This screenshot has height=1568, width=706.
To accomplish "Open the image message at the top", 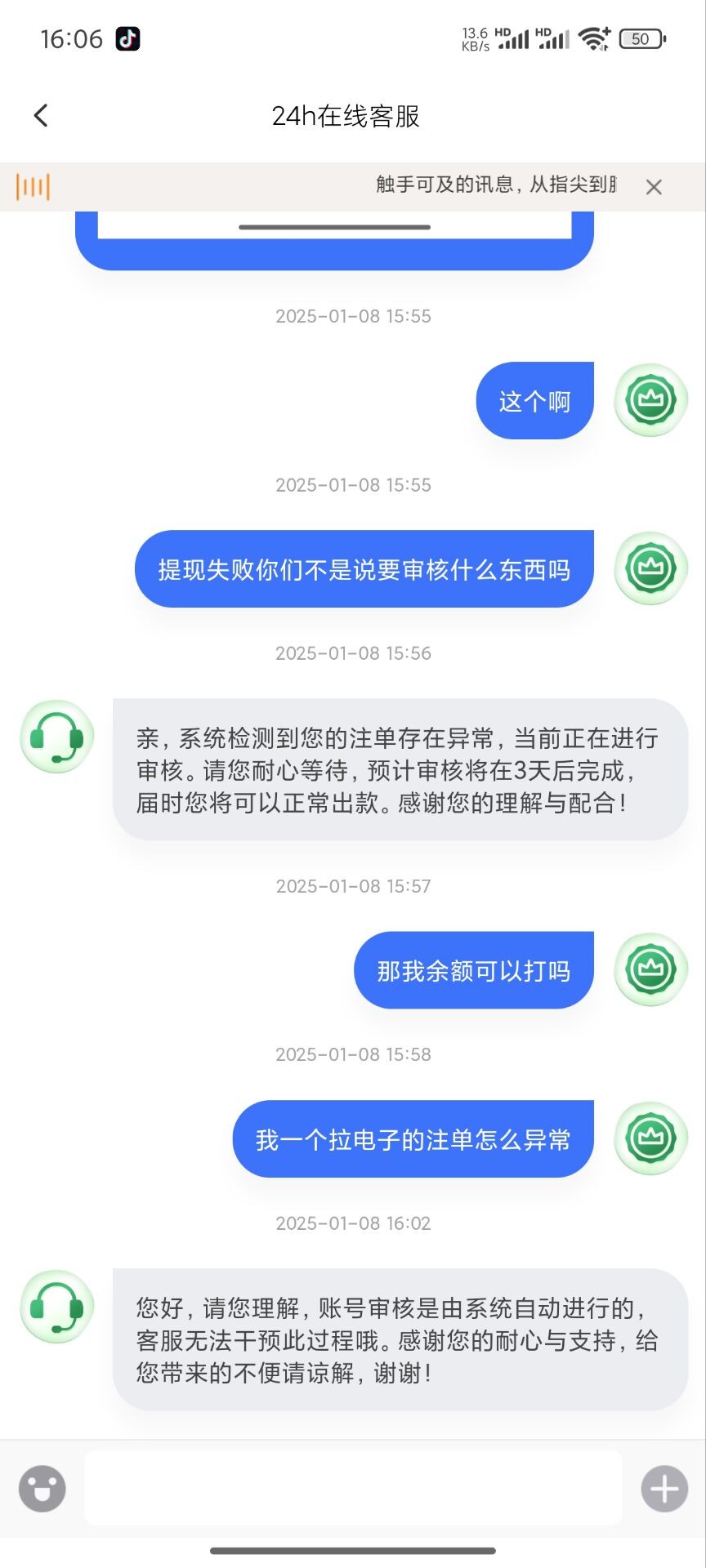I will (x=334, y=240).
